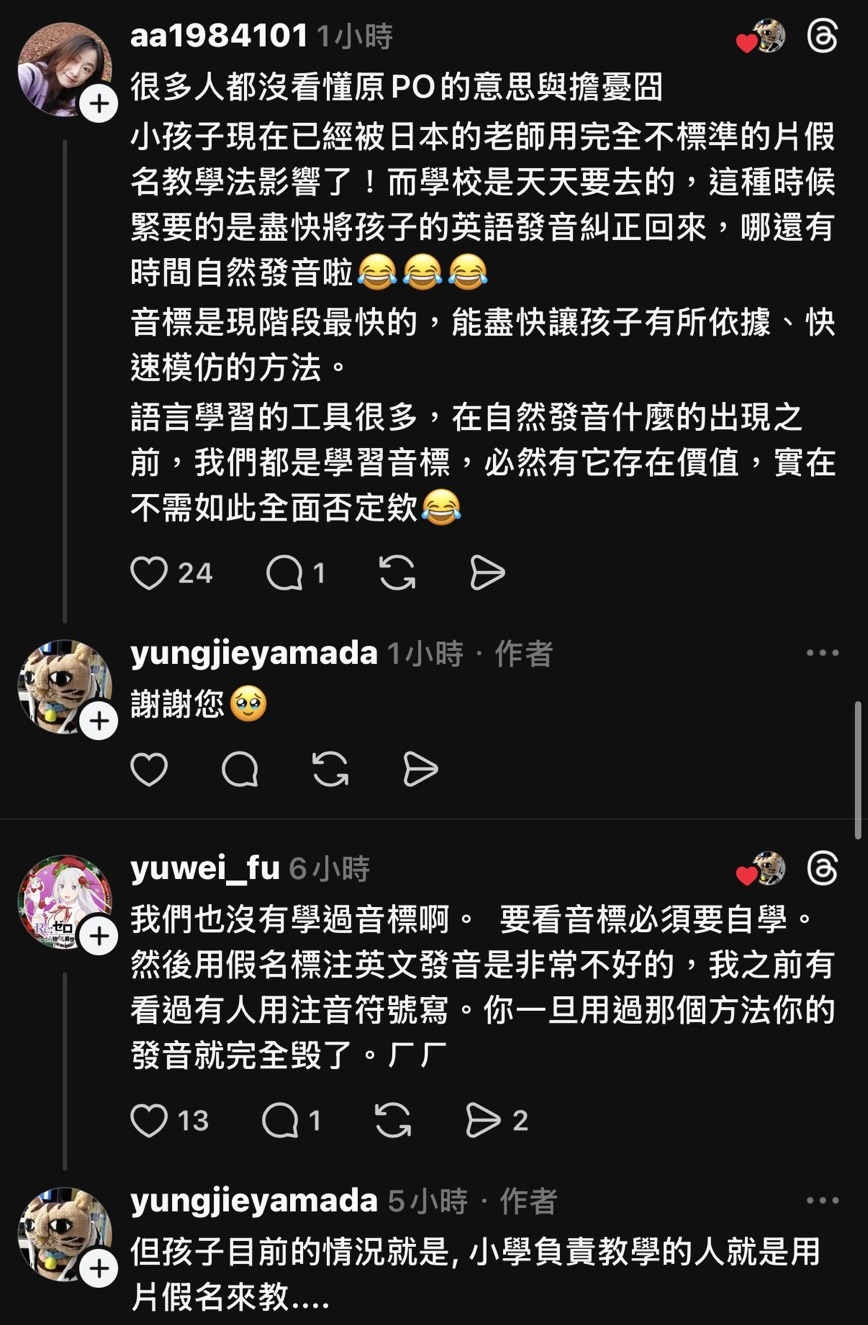The height and width of the screenshot is (1325, 868).
Task: Reply to aa1984101's comment
Action: pos(284,573)
